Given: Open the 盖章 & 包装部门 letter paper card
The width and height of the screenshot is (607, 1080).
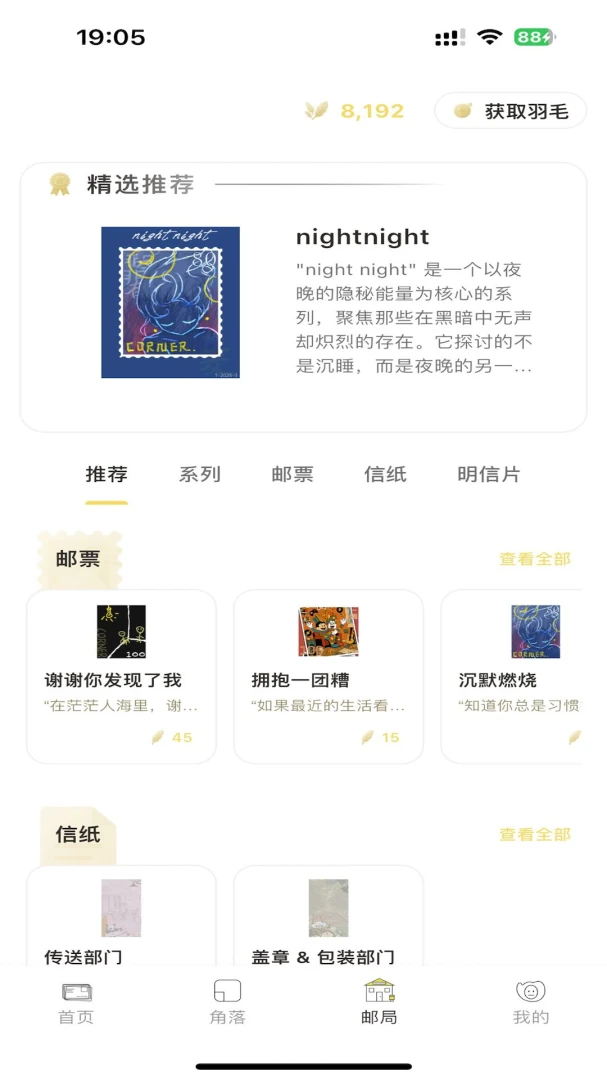Looking at the screenshot, I should (329, 916).
